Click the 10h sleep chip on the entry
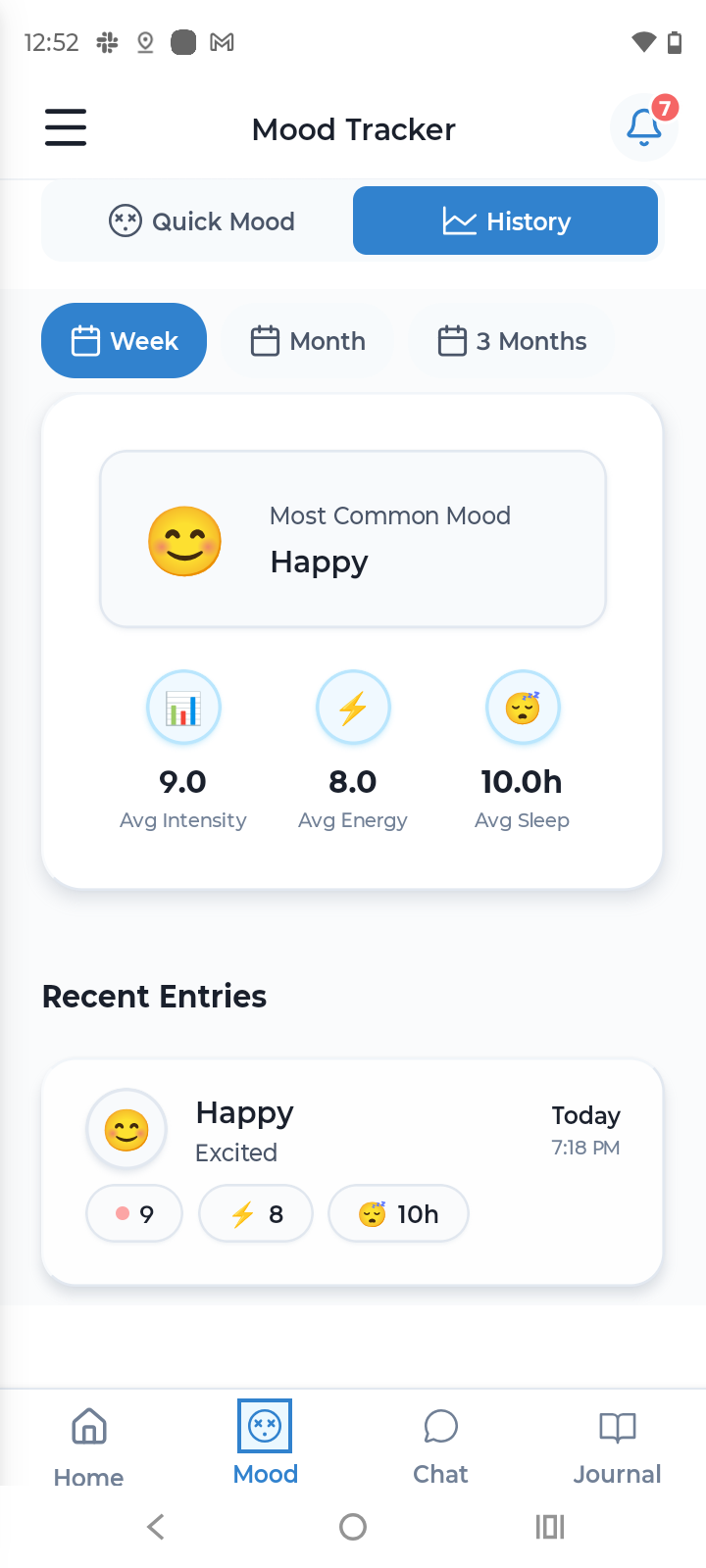Screen dimensions: 706x1568 (398, 1213)
